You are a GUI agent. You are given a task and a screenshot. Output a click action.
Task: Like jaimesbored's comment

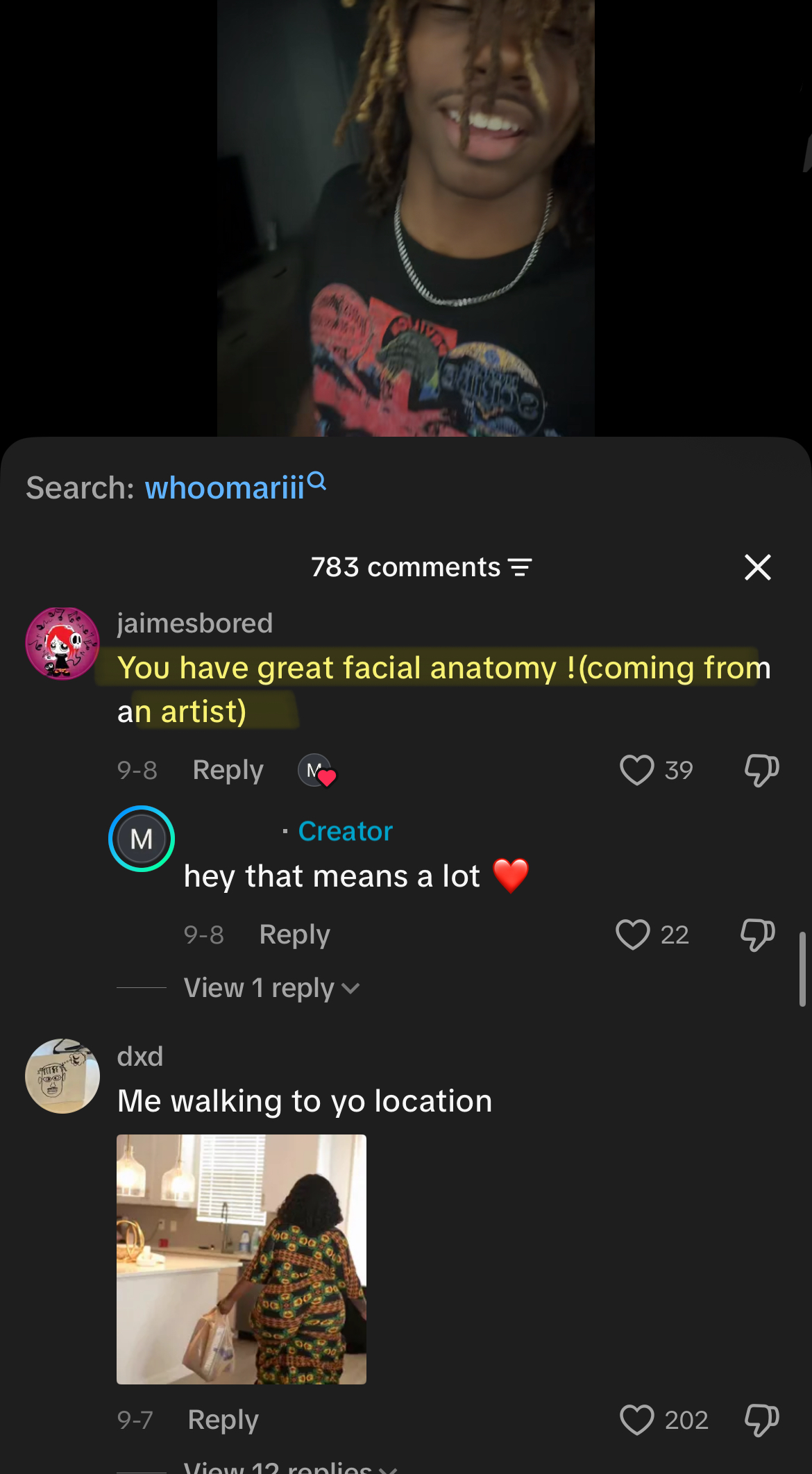click(636, 770)
